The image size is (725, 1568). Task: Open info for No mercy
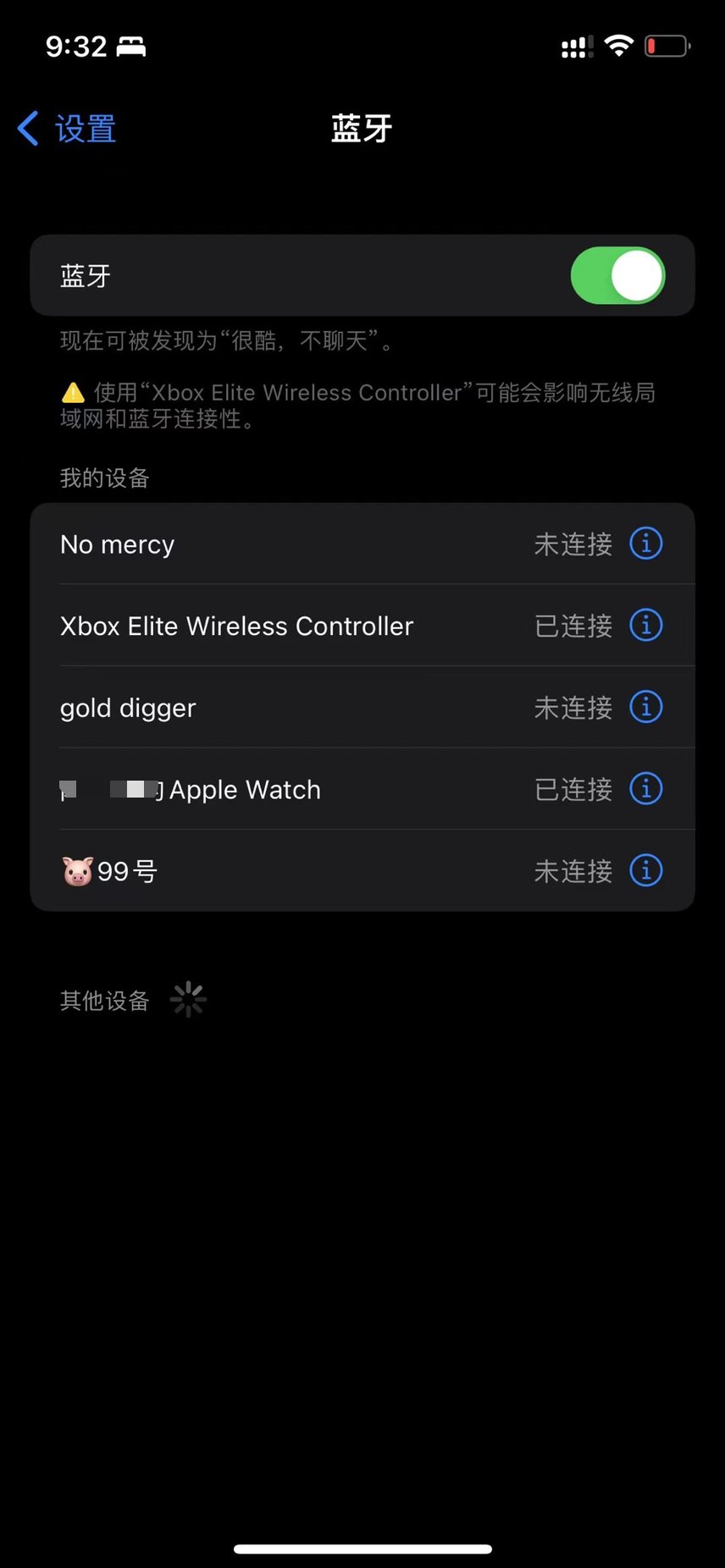tap(645, 544)
